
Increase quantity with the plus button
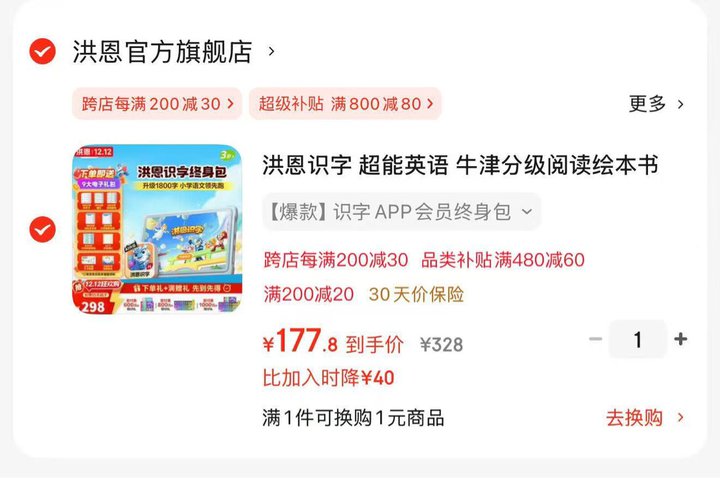coord(681,339)
